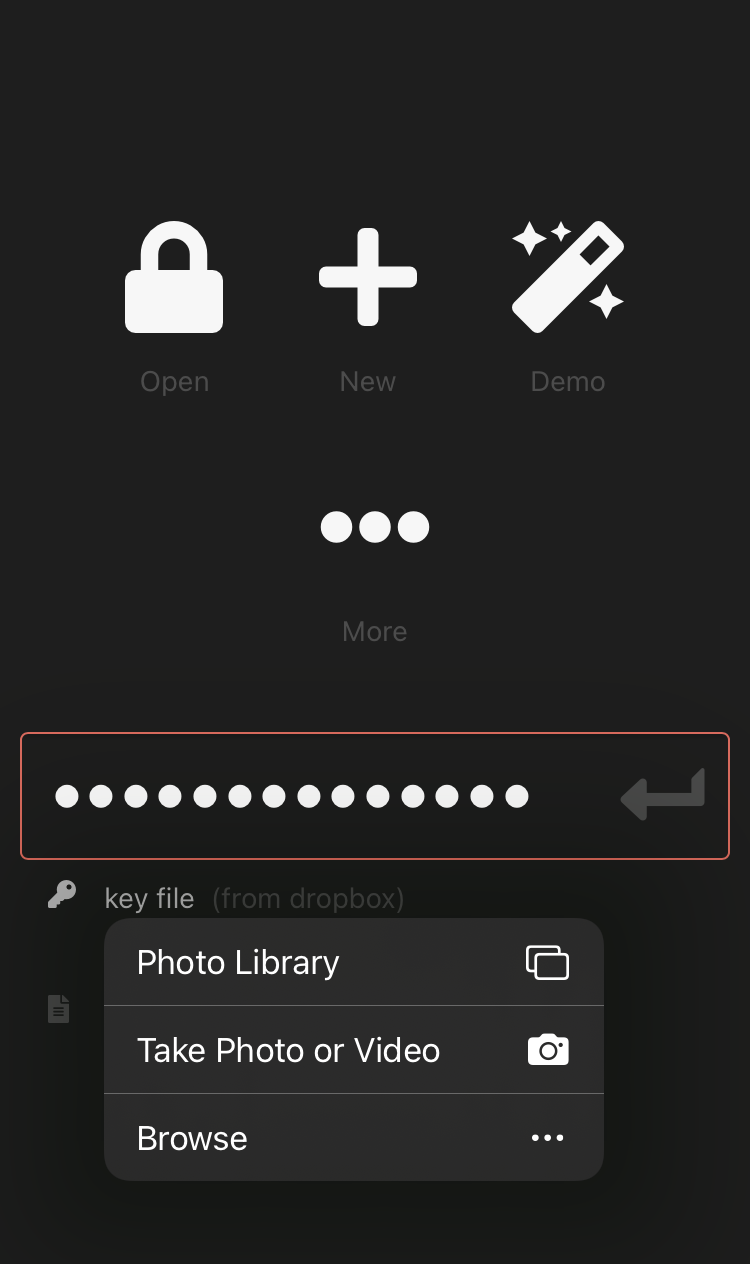
Task: Select the lock icon to open a database
Action: tap(174, 278)
